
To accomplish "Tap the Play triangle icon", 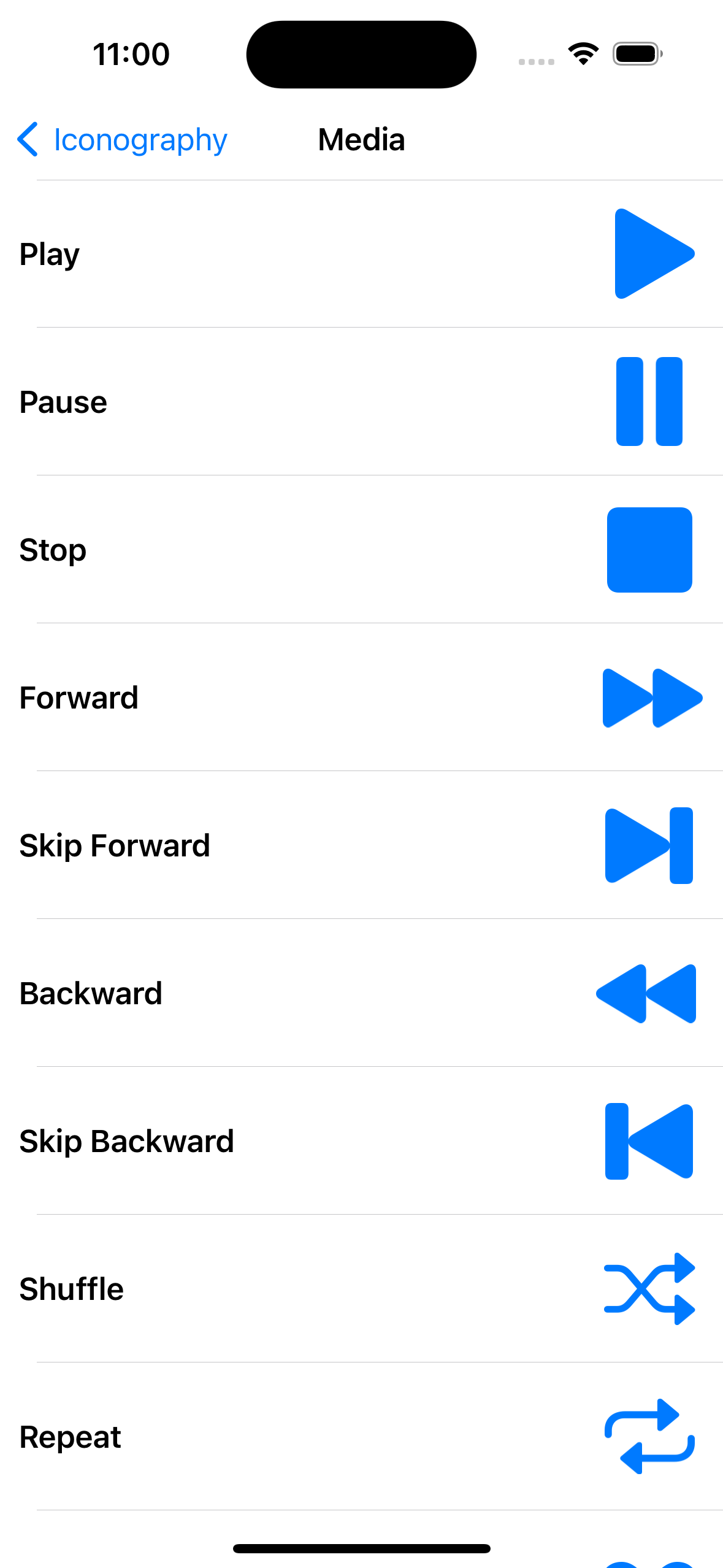I will click(x=654, y=253).
